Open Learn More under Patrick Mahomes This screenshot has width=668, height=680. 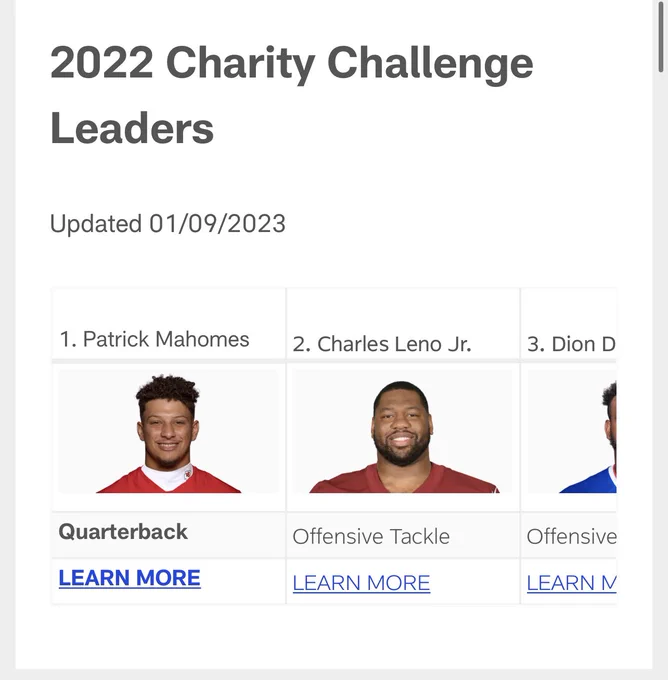[129, 578]
